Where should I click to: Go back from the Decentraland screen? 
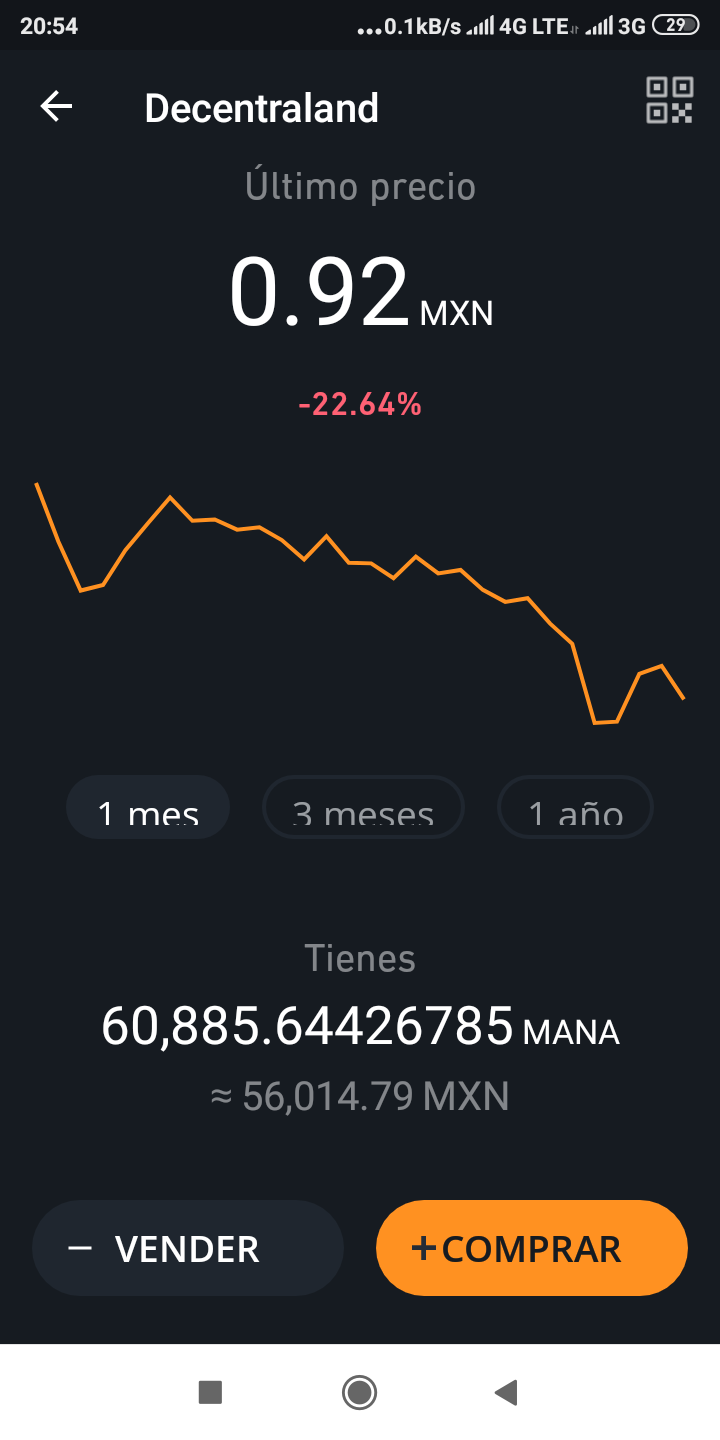pos(56,107)
